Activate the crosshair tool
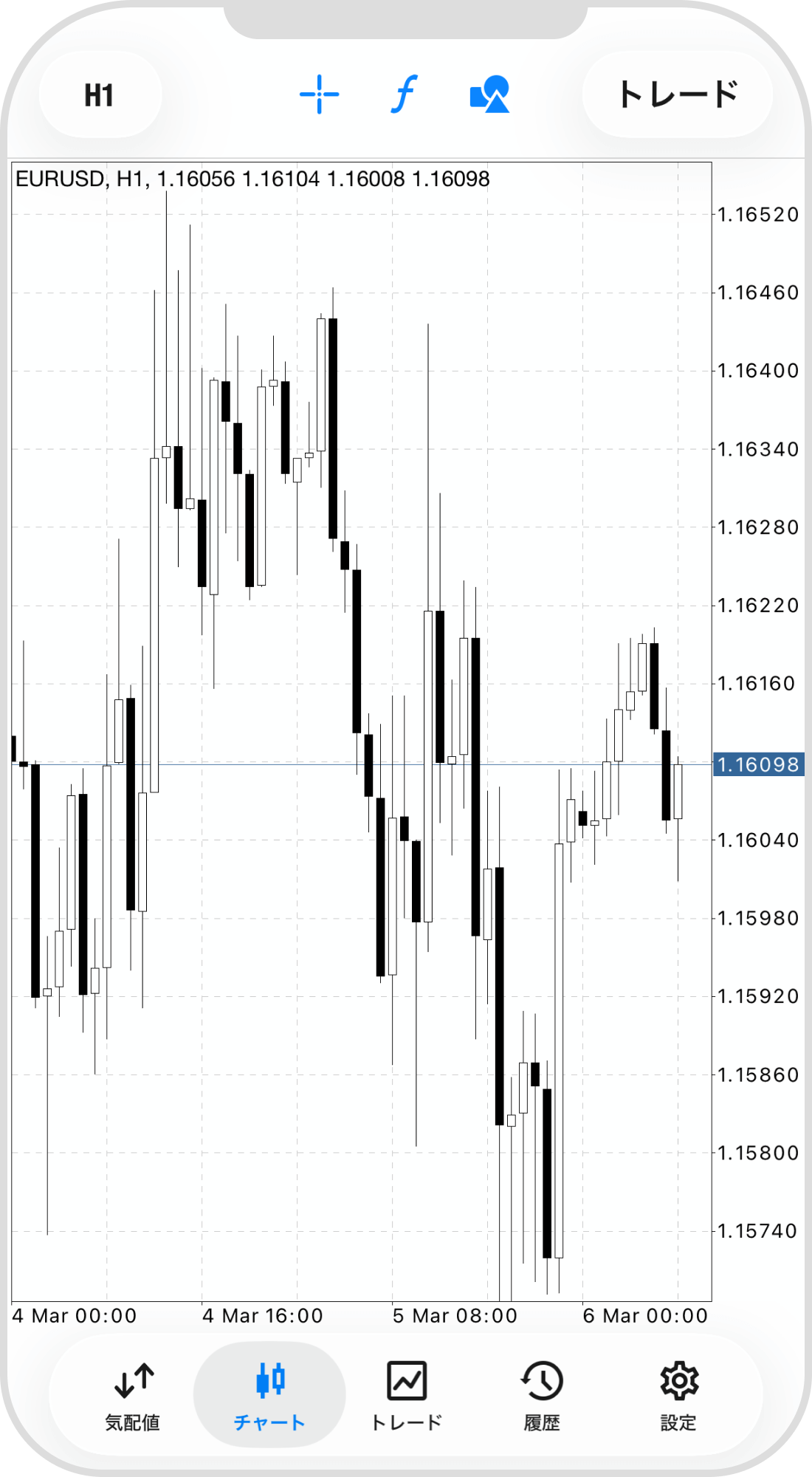Viewport: 812px width, 1477px height. (x=319, y=95)
